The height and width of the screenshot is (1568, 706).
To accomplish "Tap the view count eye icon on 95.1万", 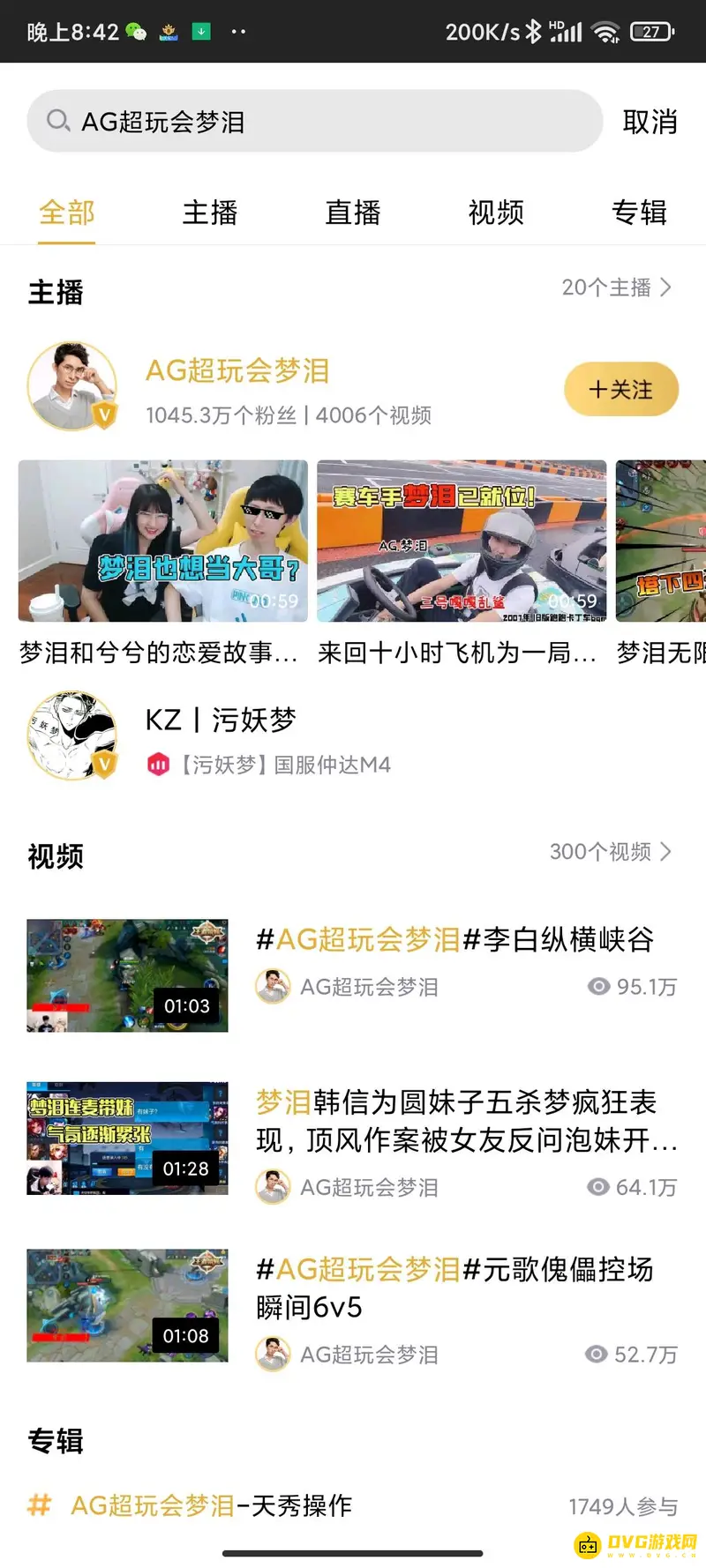I will pyautogui.click(x=598, y=987).
